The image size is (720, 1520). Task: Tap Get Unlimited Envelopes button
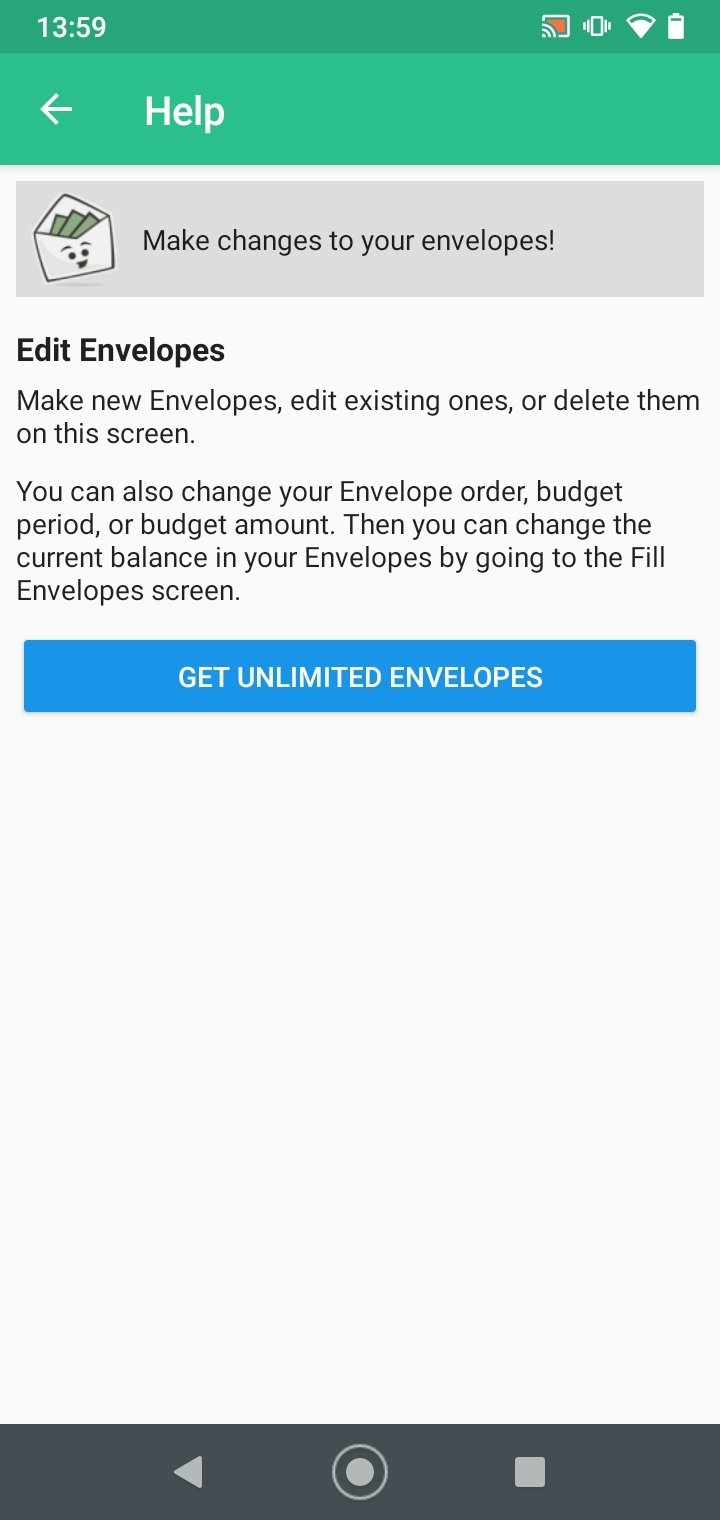360,677
